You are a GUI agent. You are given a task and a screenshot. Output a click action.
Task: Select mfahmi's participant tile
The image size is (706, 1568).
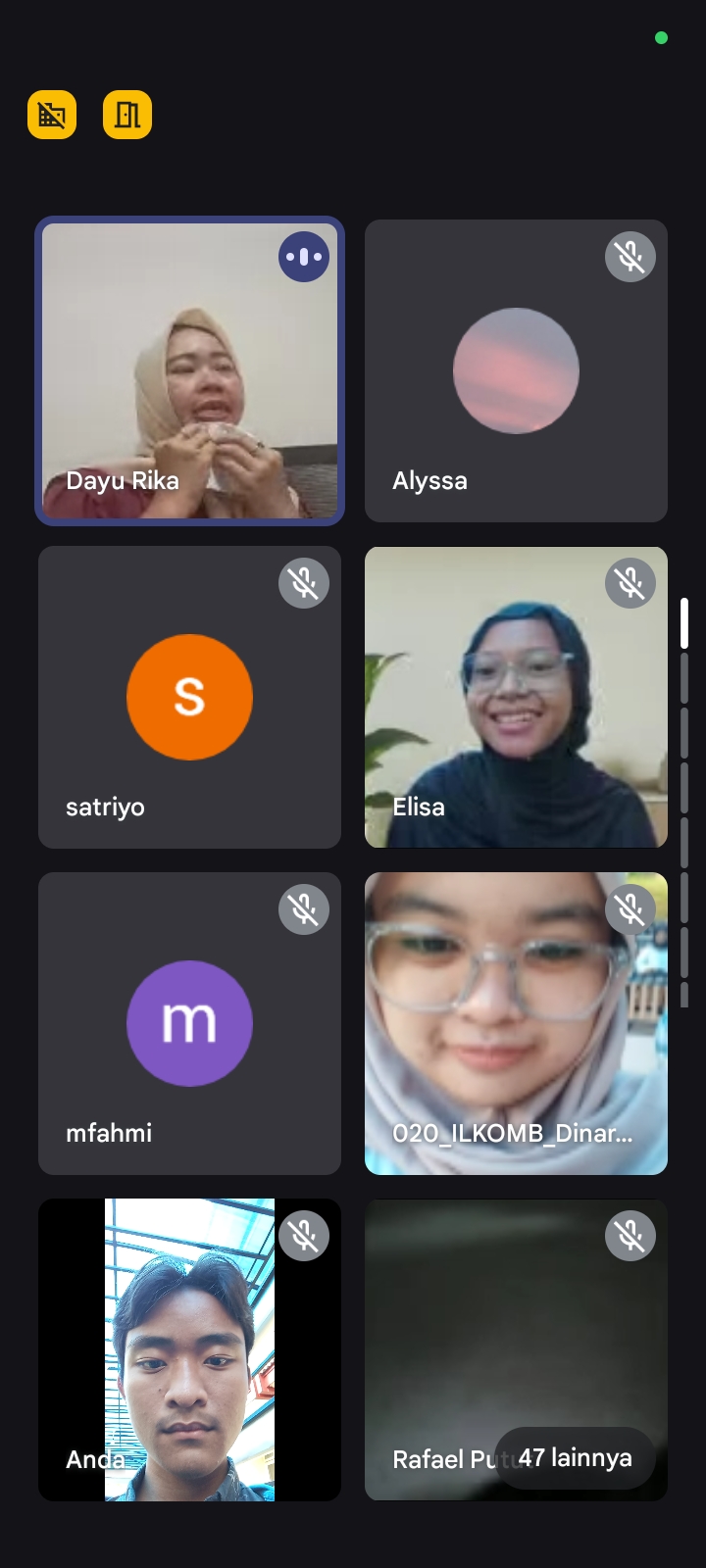click(x=189, y=1023)
